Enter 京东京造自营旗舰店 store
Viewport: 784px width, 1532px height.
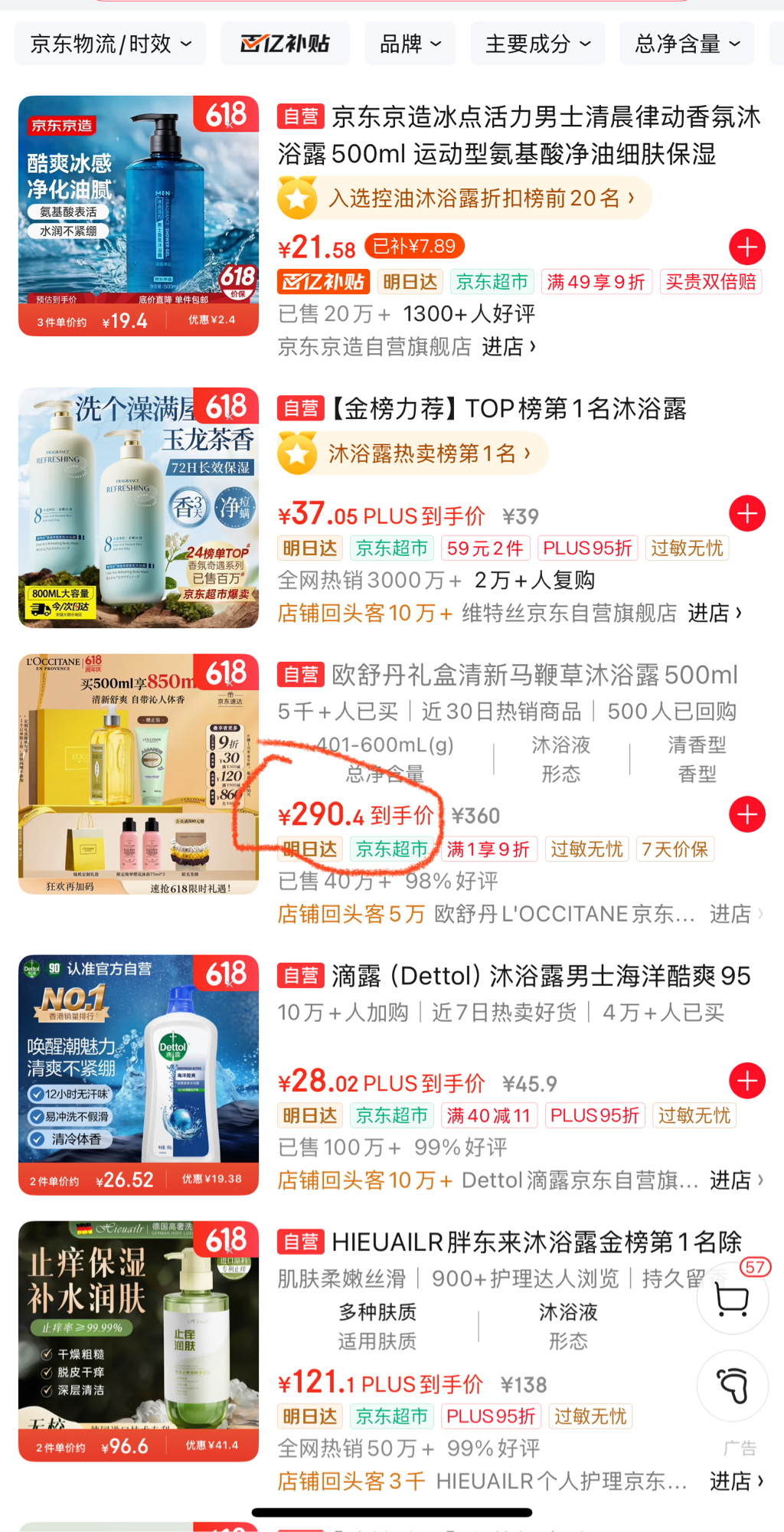(508, 347)
